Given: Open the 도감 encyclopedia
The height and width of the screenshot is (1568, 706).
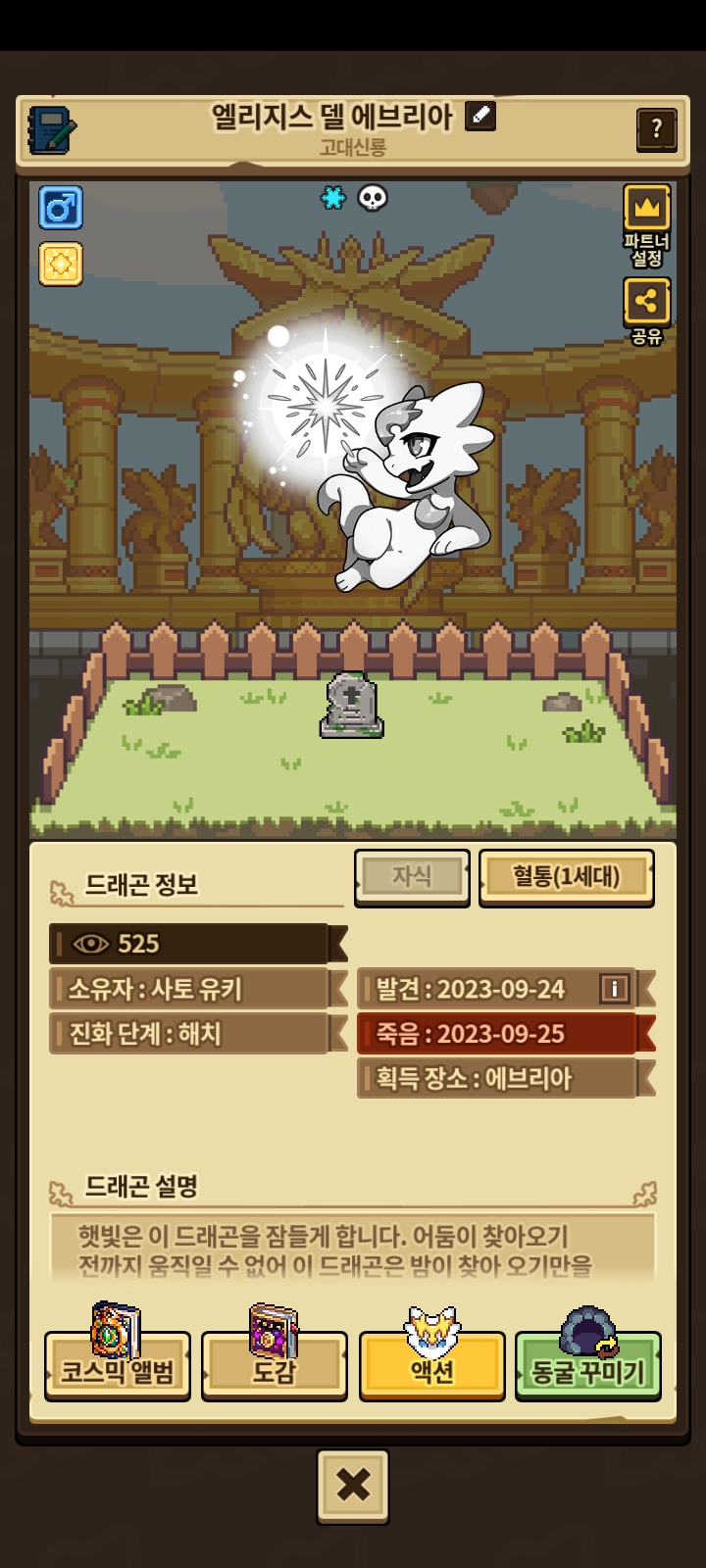Looking at the screenshot, I should [275, 1362].
